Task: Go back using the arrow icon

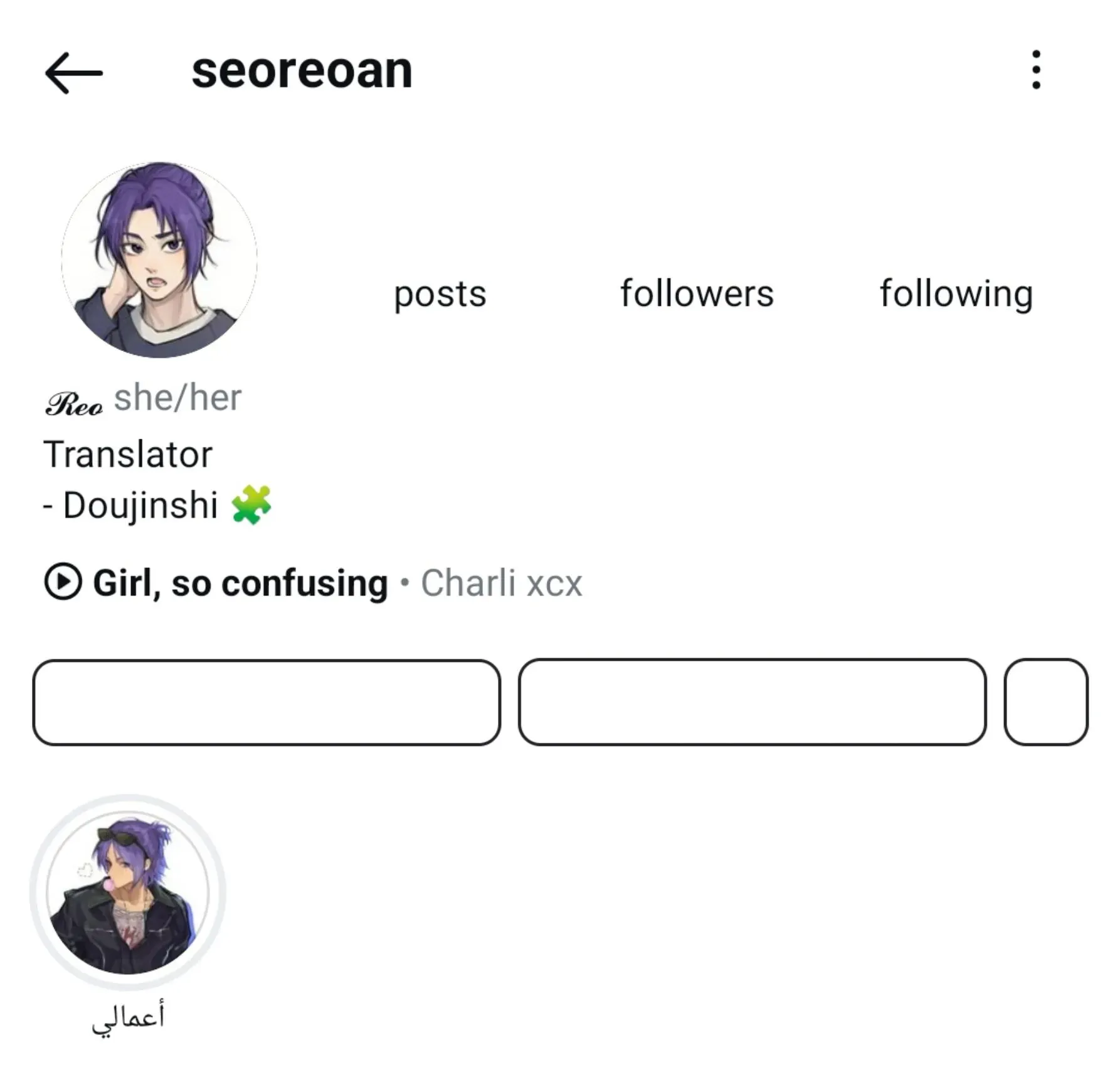Action: point(74,73)
